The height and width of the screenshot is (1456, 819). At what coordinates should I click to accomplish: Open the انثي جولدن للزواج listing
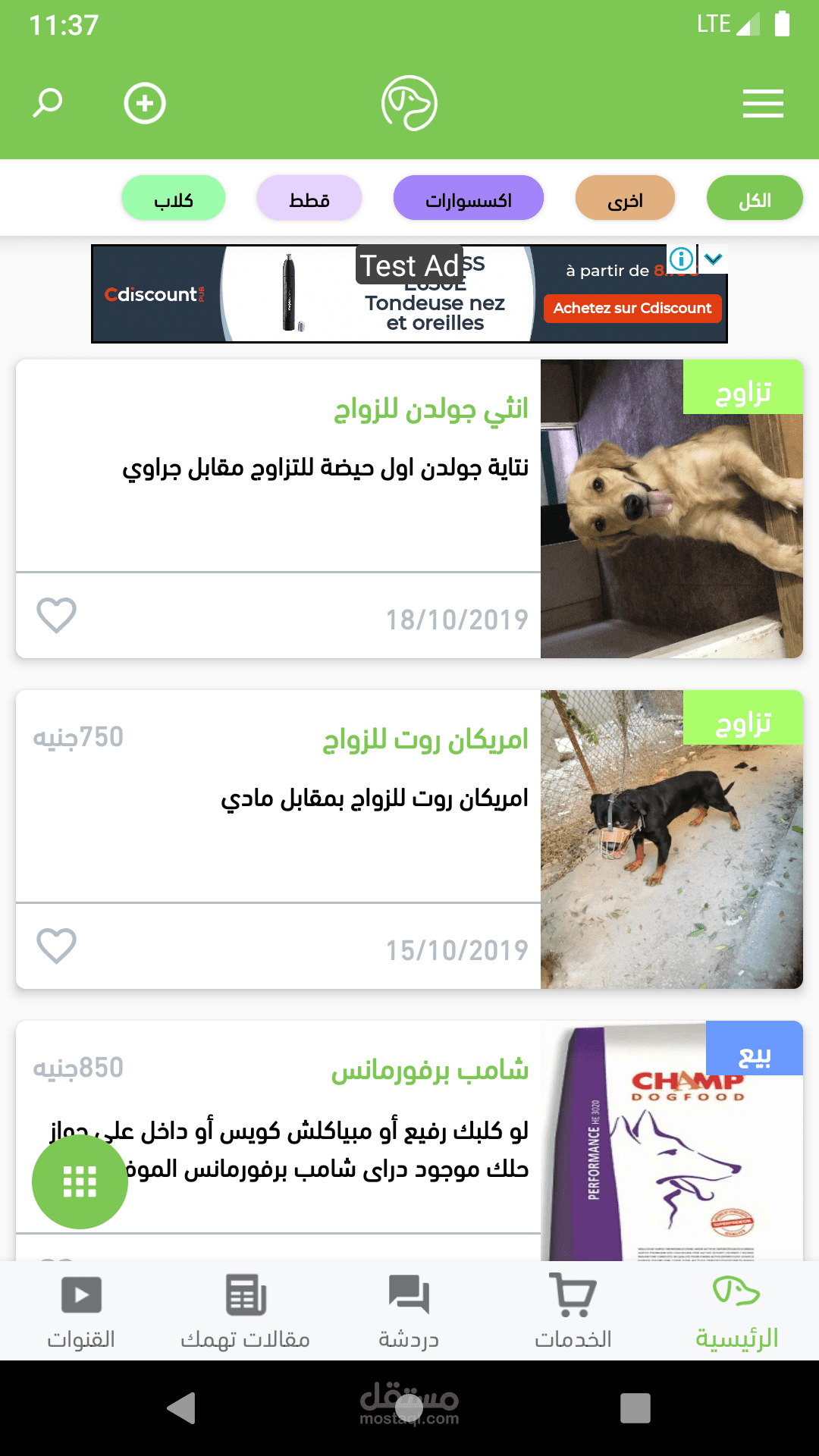click(431, 410)
